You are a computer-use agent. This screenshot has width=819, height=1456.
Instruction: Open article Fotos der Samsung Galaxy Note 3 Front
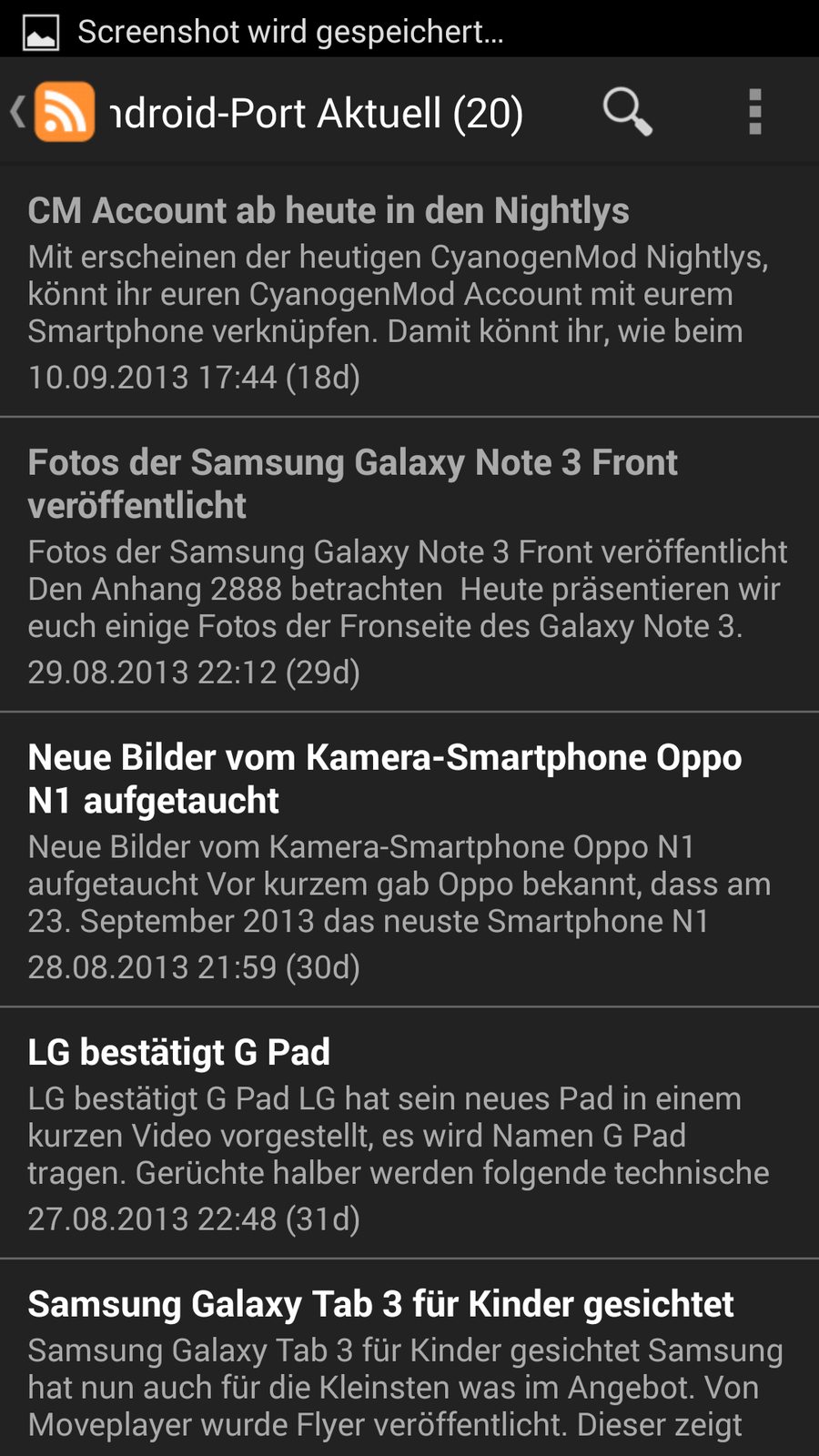(x=409, y=566)
